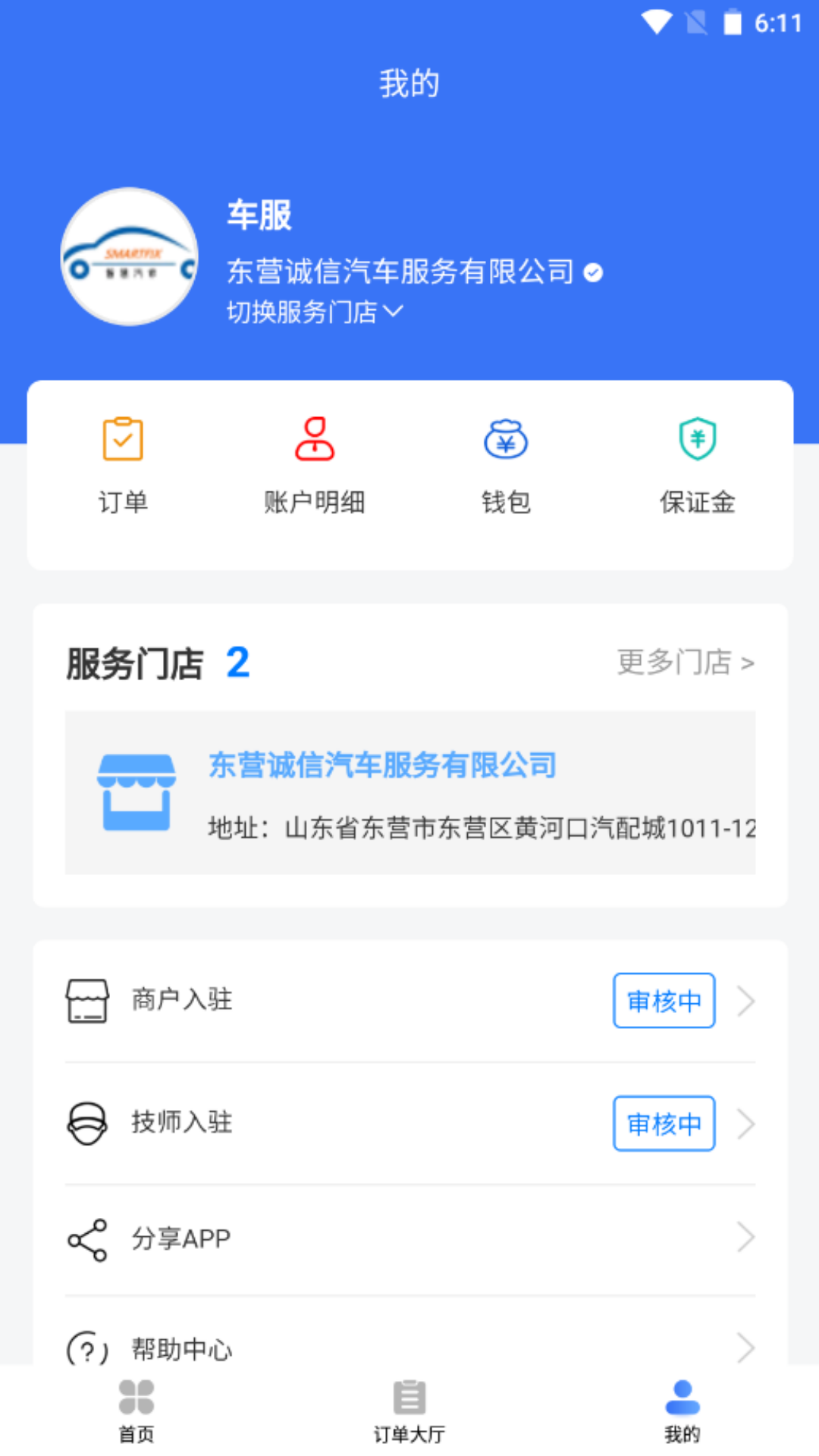Click the blue store icon beside 东营诚信汽车服务有限公司
Image resolution: width=819 pixels, height=1456 pixels.
(137, 792)
